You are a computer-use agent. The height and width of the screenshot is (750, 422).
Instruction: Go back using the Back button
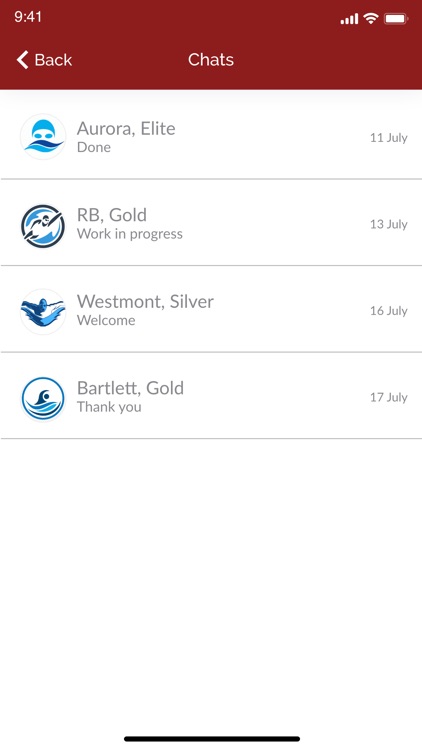tap(44, 60)
